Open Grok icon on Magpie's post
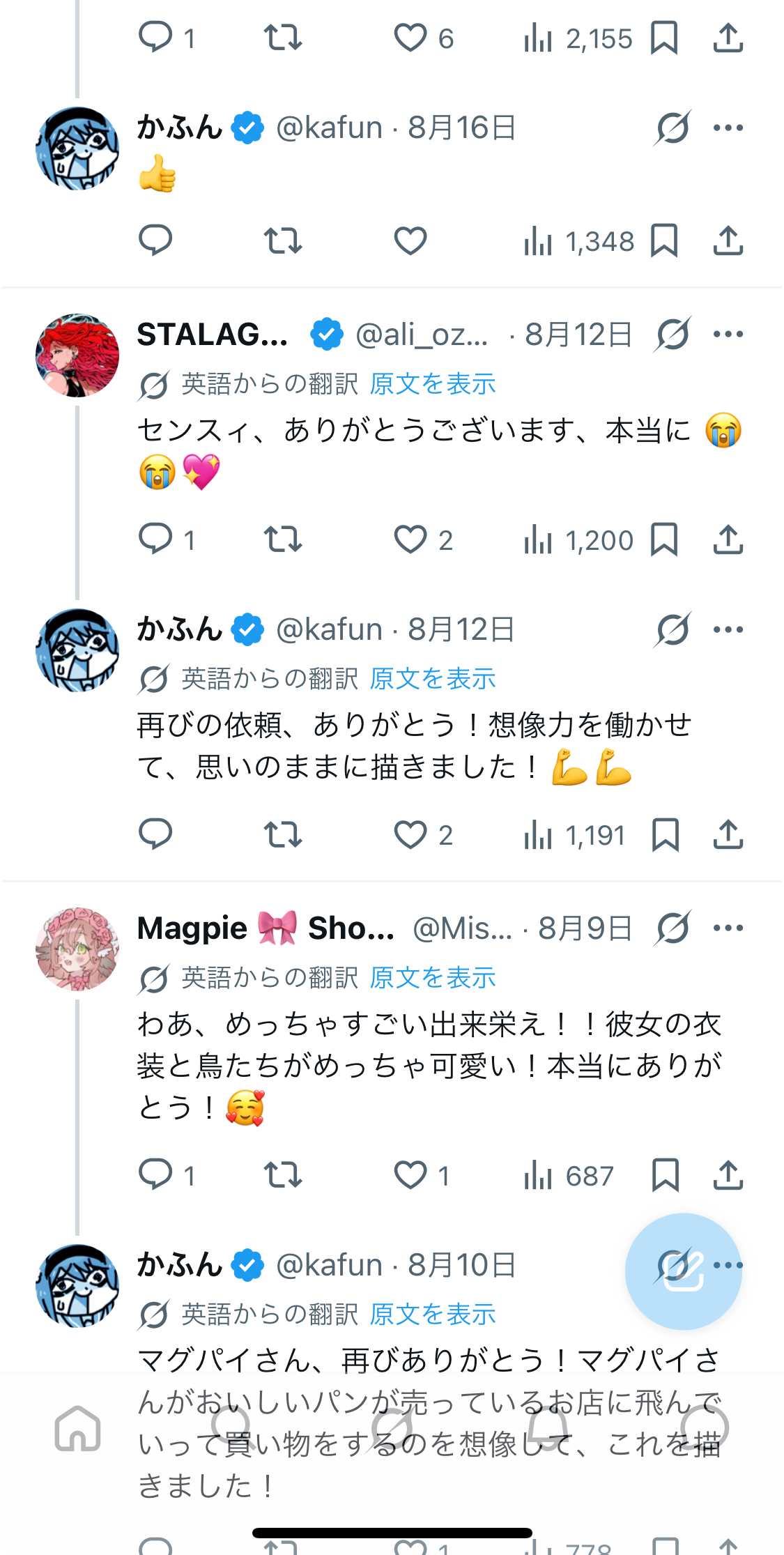Screen dimensions: 784x1555 tap(673, 928)
